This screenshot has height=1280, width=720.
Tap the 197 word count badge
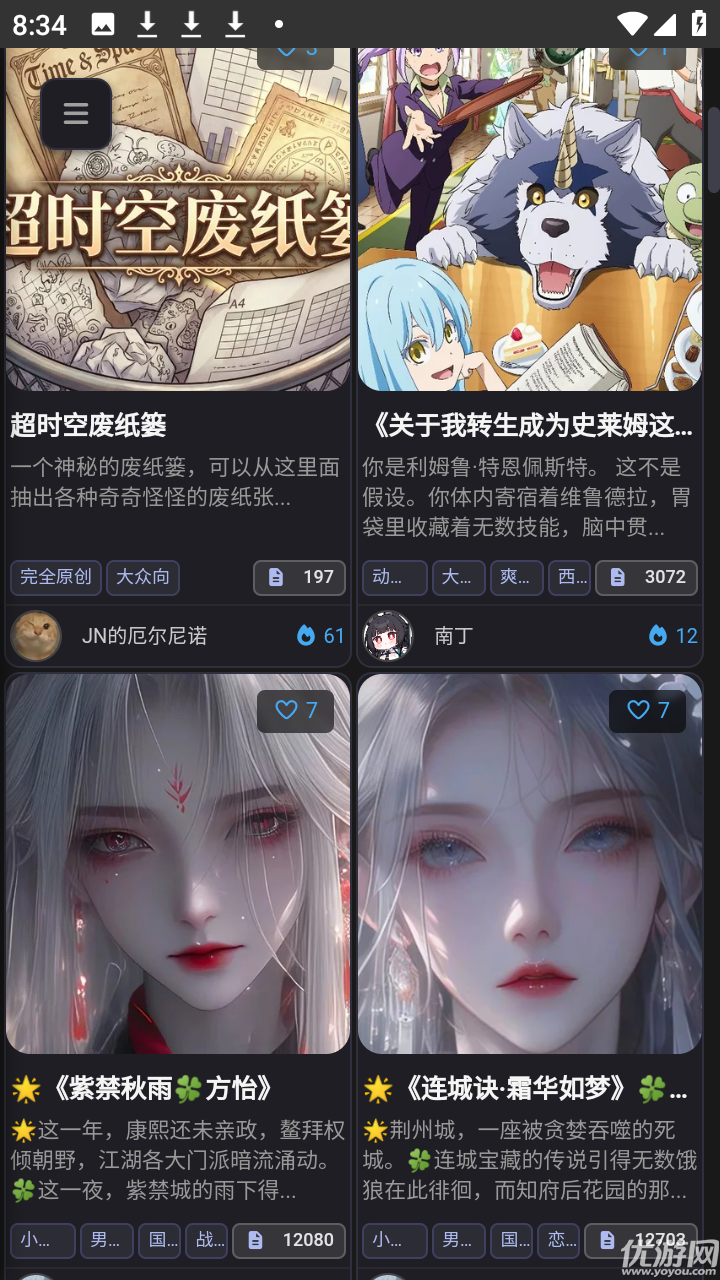pos(300,577)
